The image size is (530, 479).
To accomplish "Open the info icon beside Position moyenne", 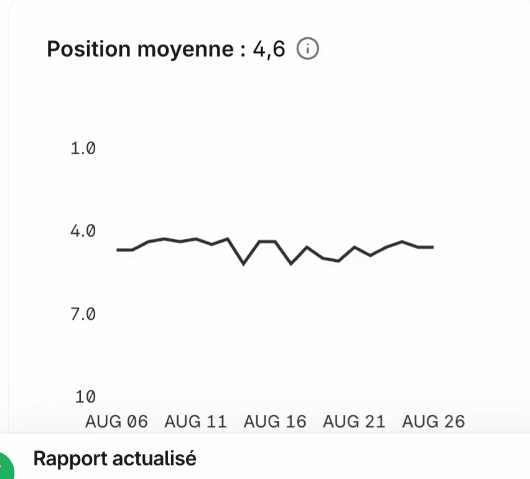I will point(308,49).
